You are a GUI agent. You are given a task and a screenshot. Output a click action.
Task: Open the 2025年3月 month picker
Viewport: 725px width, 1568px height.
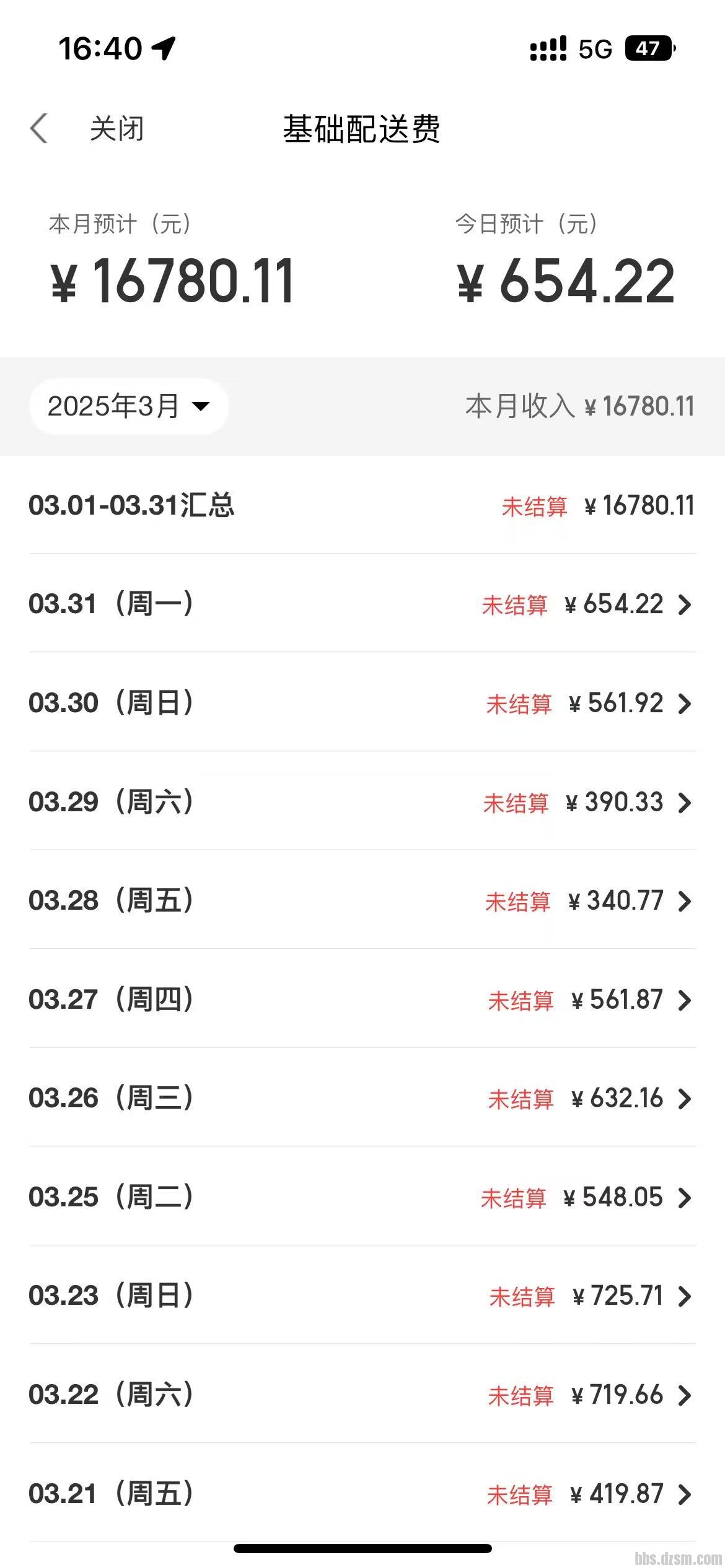pos(129,406)
